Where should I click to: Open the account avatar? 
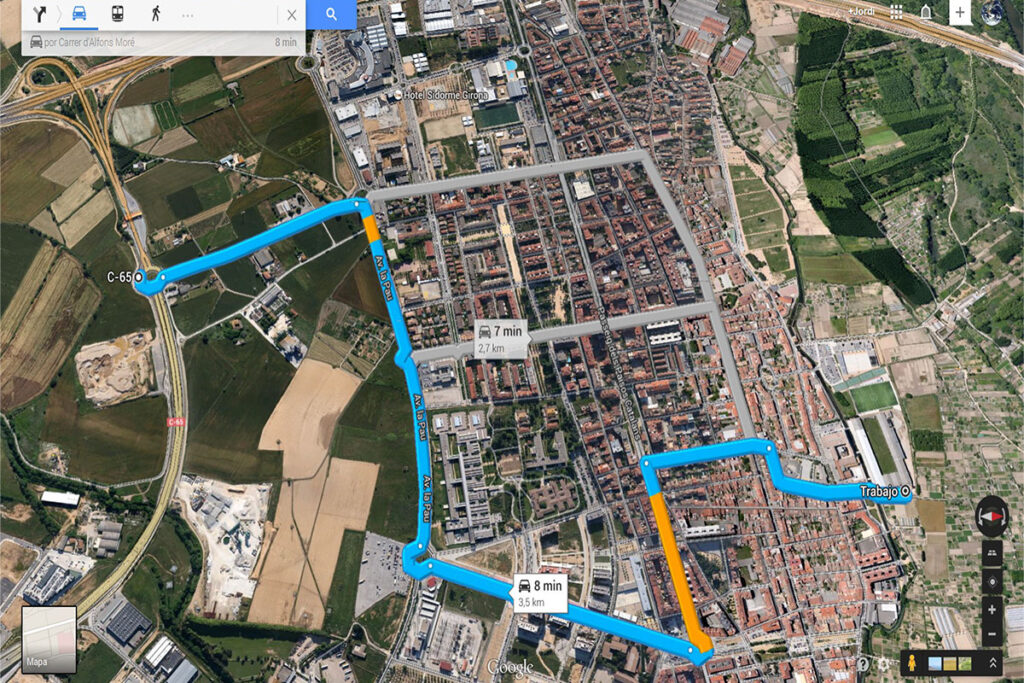click(995, 12)
